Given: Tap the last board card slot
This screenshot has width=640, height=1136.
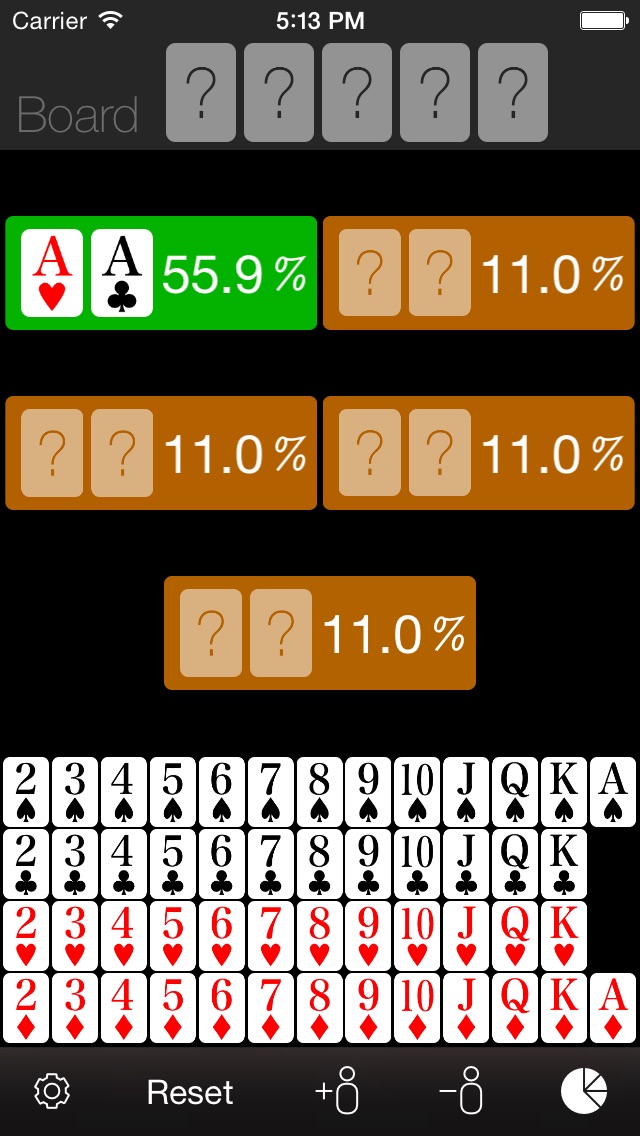Looking at the screenshot, I should pos(513,92).
